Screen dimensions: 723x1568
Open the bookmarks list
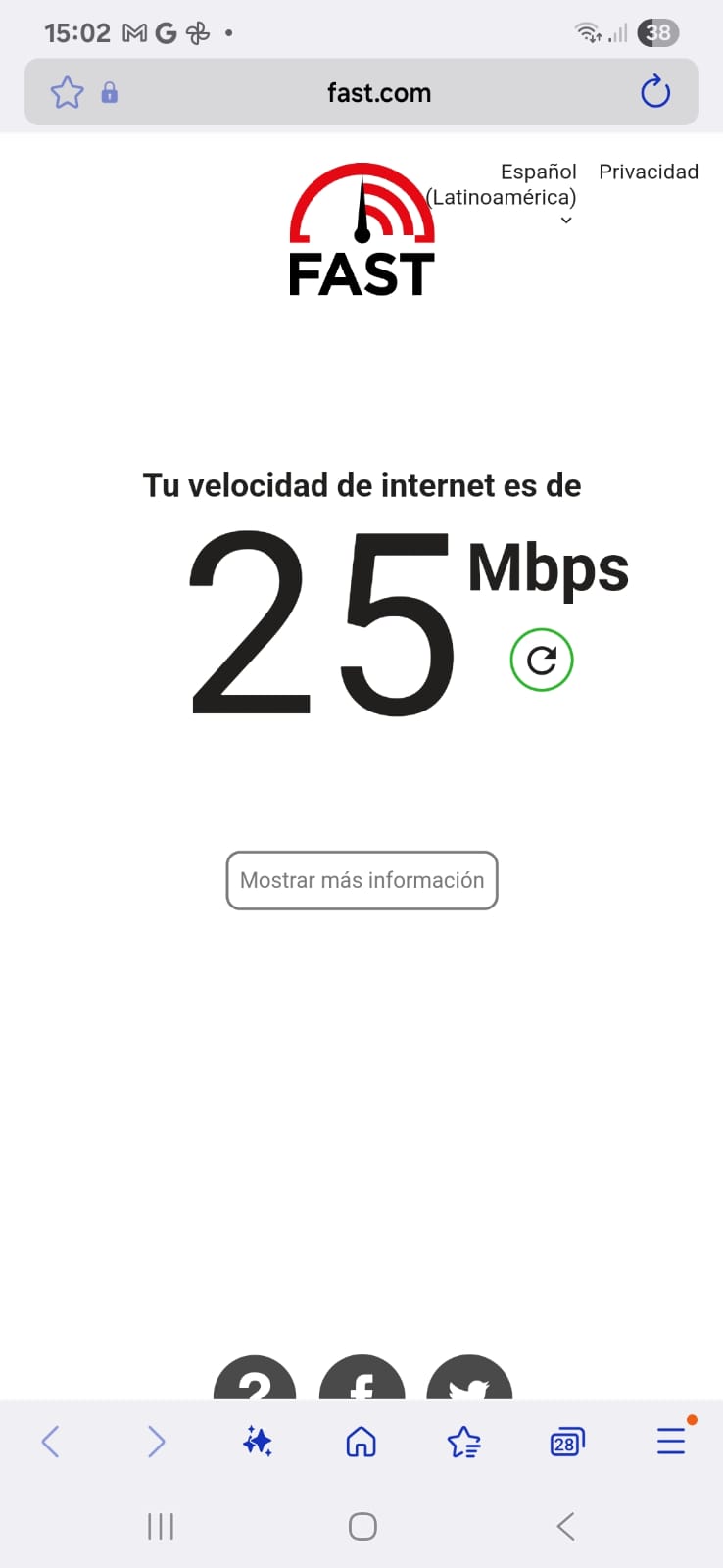[464, 1442]
